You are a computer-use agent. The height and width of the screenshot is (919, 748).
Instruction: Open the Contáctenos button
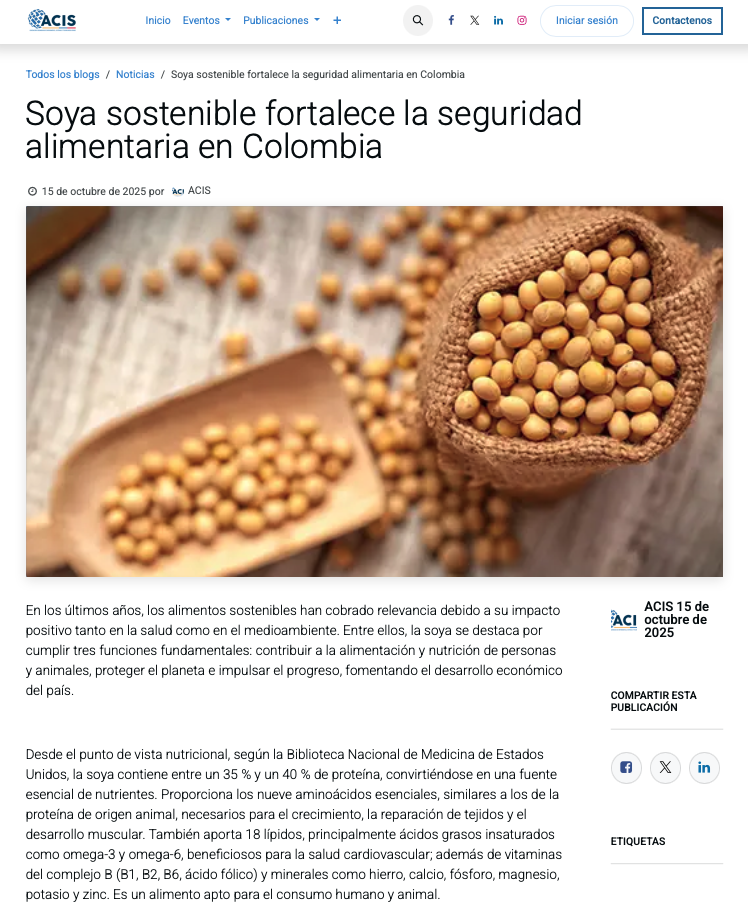pos(682,20)
